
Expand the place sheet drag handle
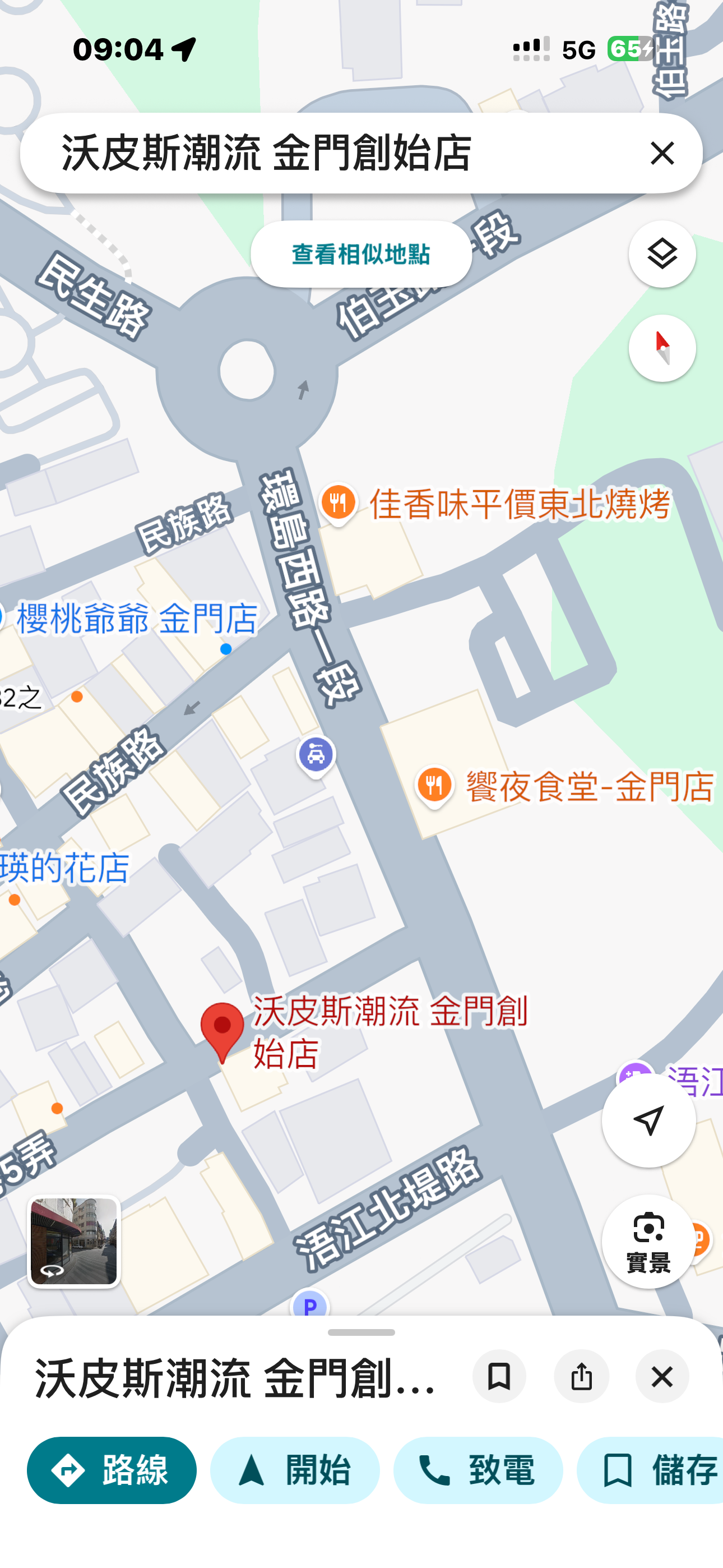[361, 1332]
